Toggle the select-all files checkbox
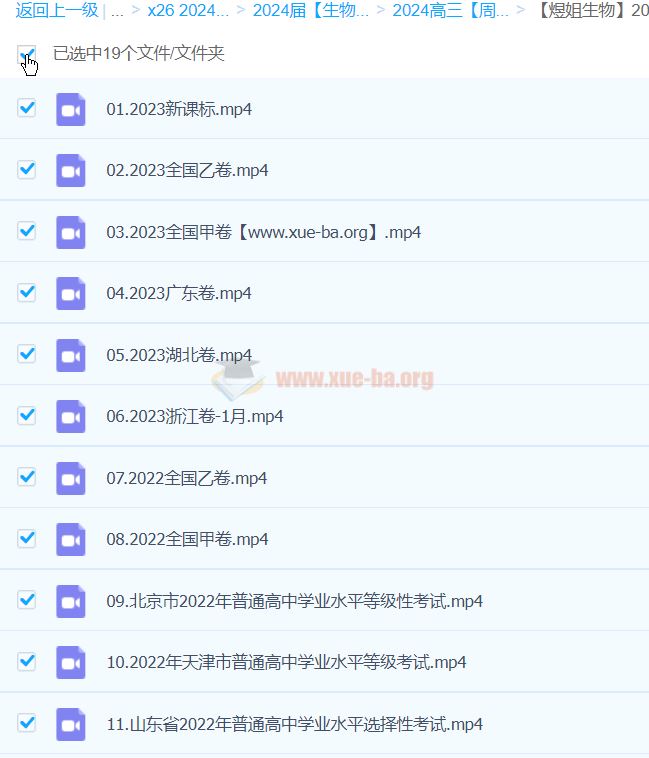 [x=27, y=54]
